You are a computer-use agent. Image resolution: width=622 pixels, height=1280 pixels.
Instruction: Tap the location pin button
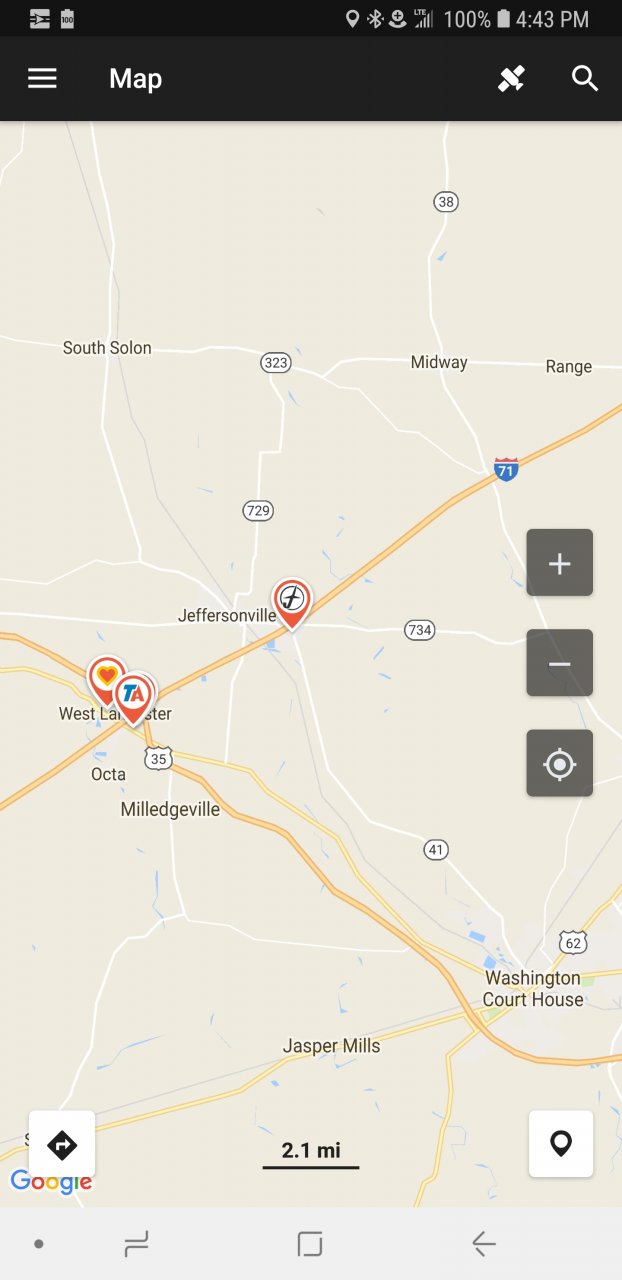tap(560, 1143)
